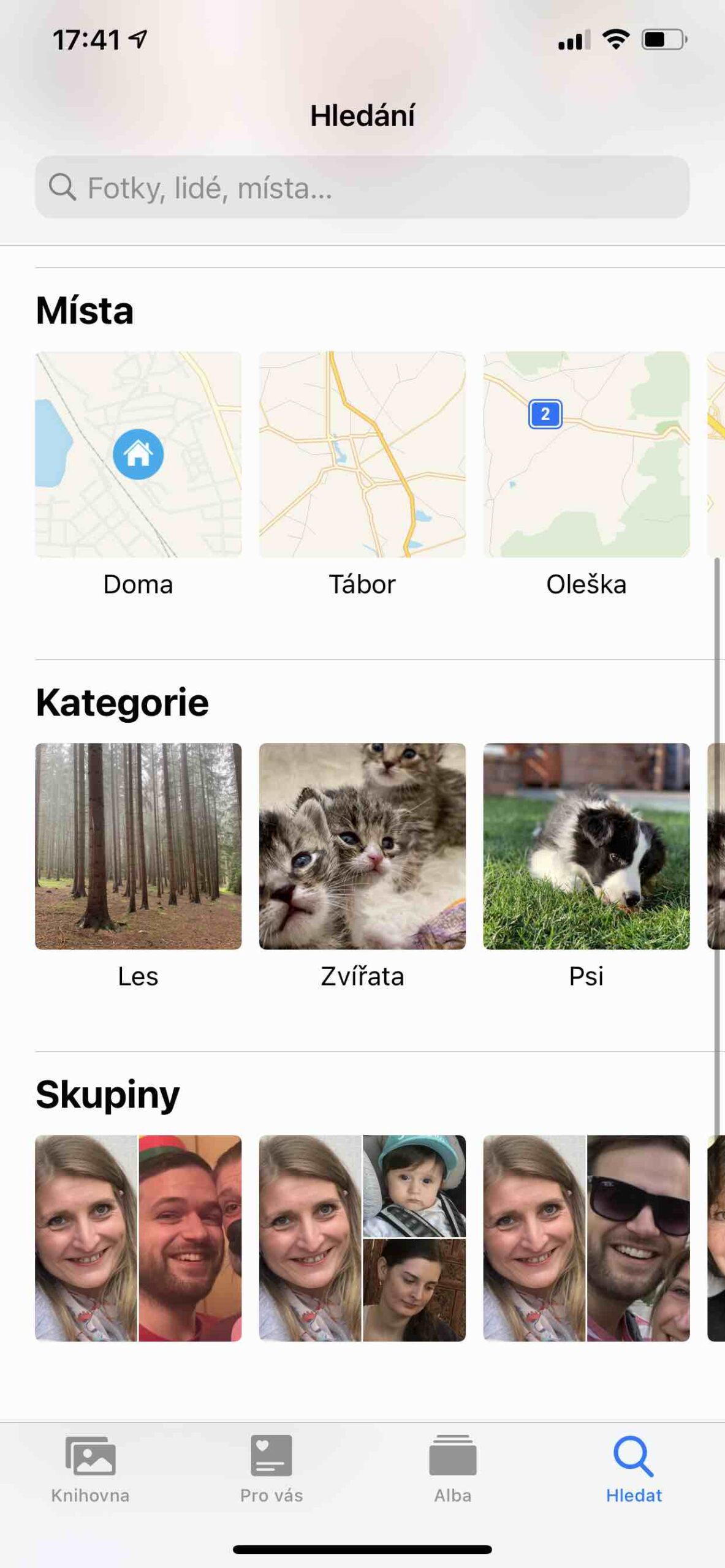The width and height of the screenshot is (725, 1568).
Task: Open the Les category
Action: (139, 846)
